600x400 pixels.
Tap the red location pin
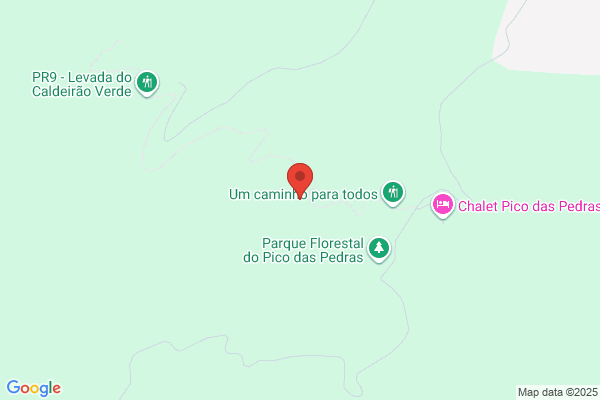tap(300, 180)
